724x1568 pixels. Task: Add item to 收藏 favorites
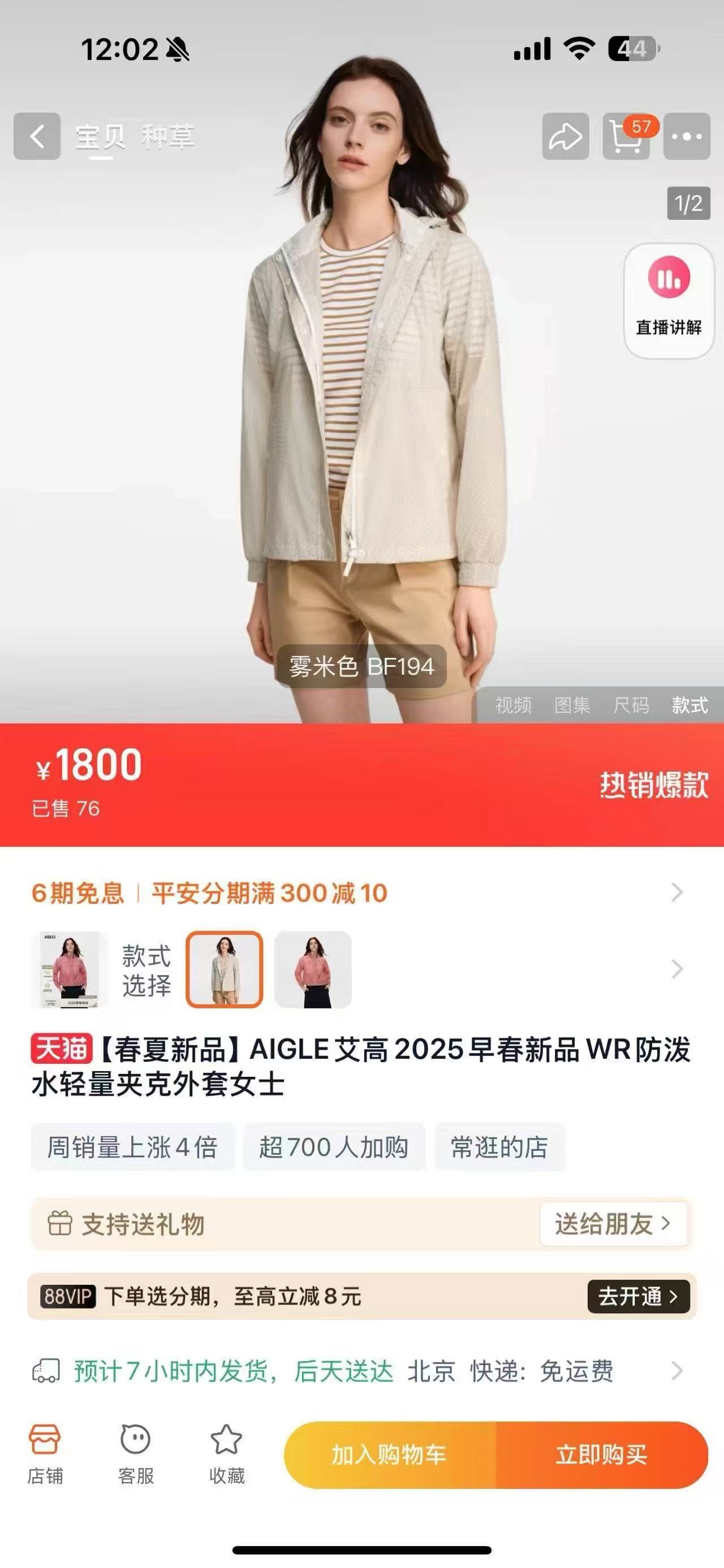click(226, 1455)
